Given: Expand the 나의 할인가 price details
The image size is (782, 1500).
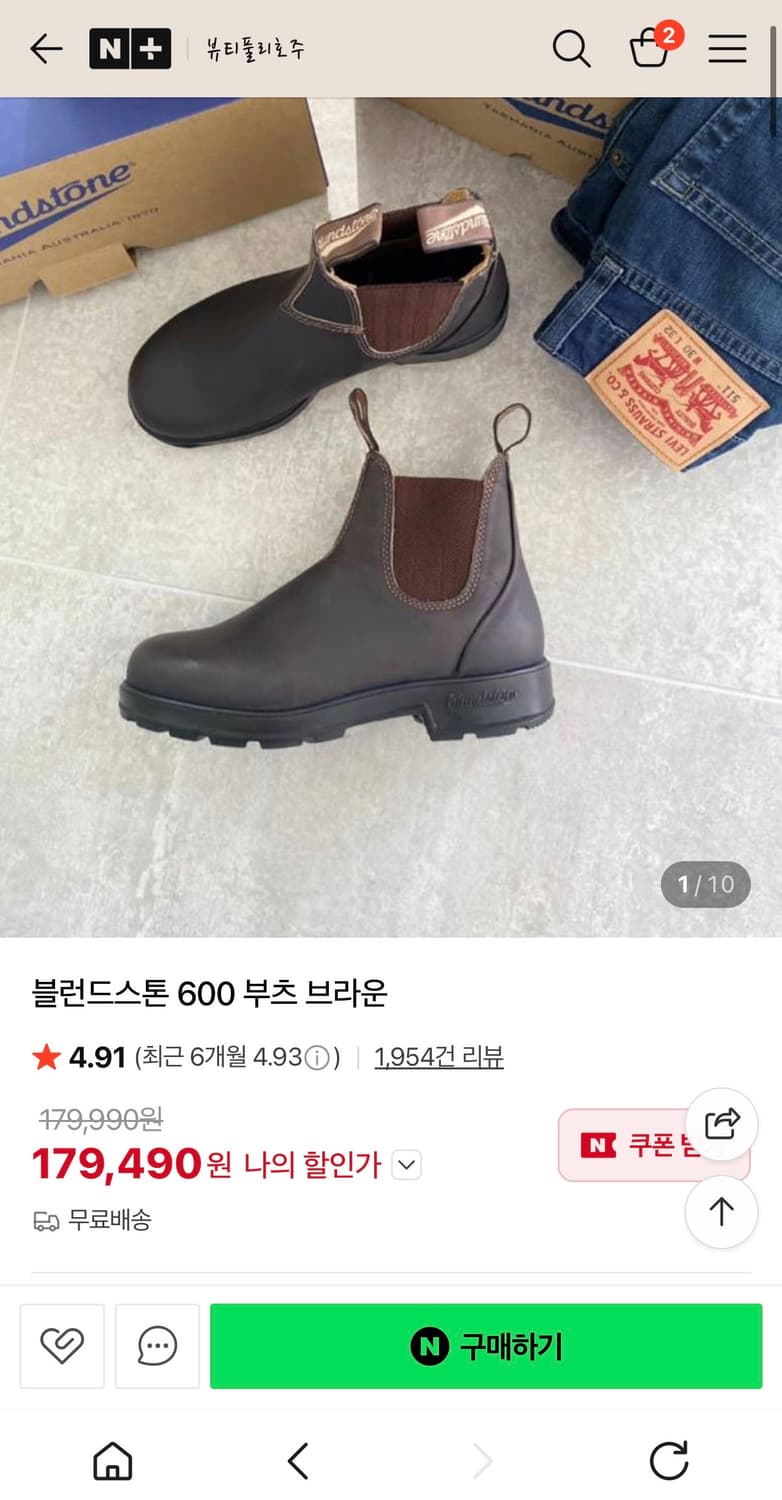Looking at the screenshot, I should [405, 1165].
